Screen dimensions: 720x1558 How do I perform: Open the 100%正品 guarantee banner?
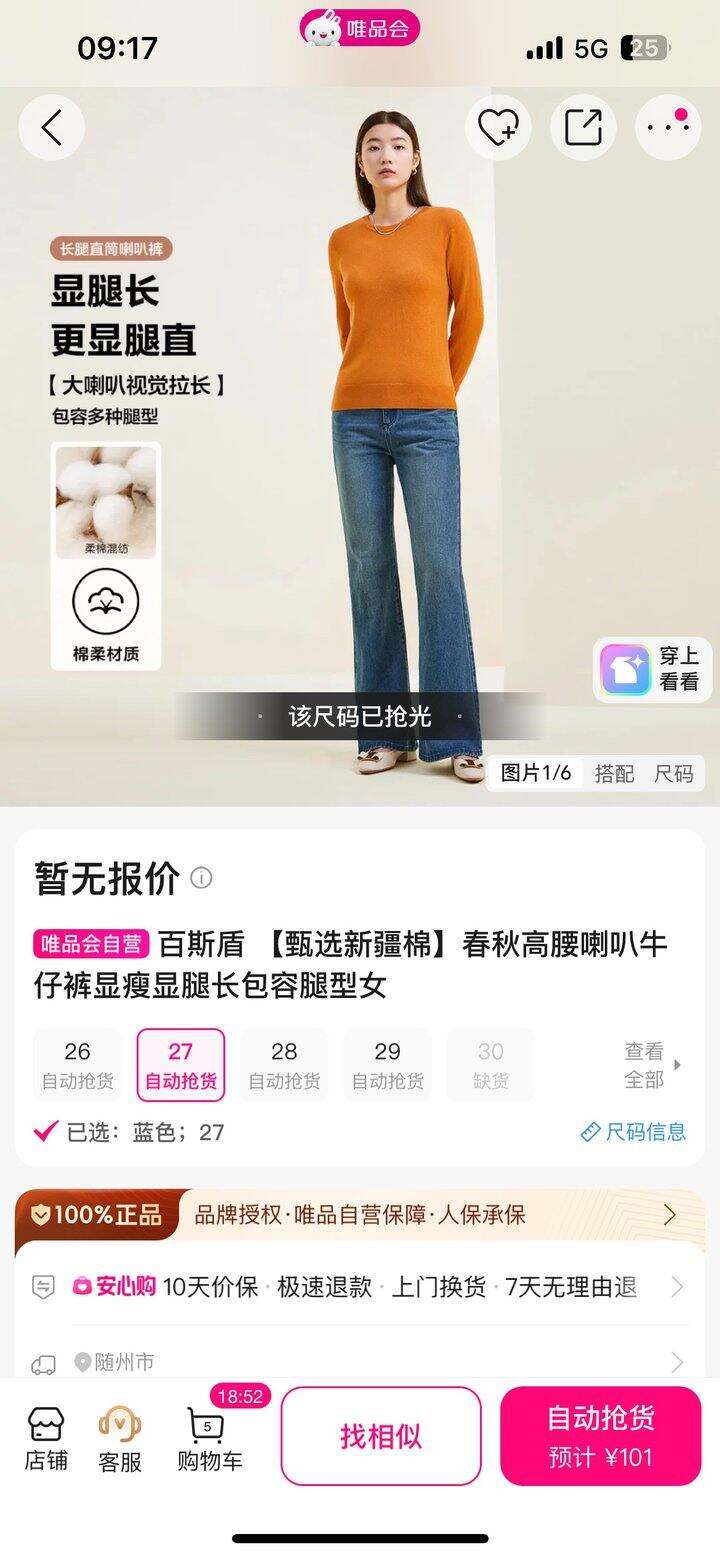(x=360, y=1215)
